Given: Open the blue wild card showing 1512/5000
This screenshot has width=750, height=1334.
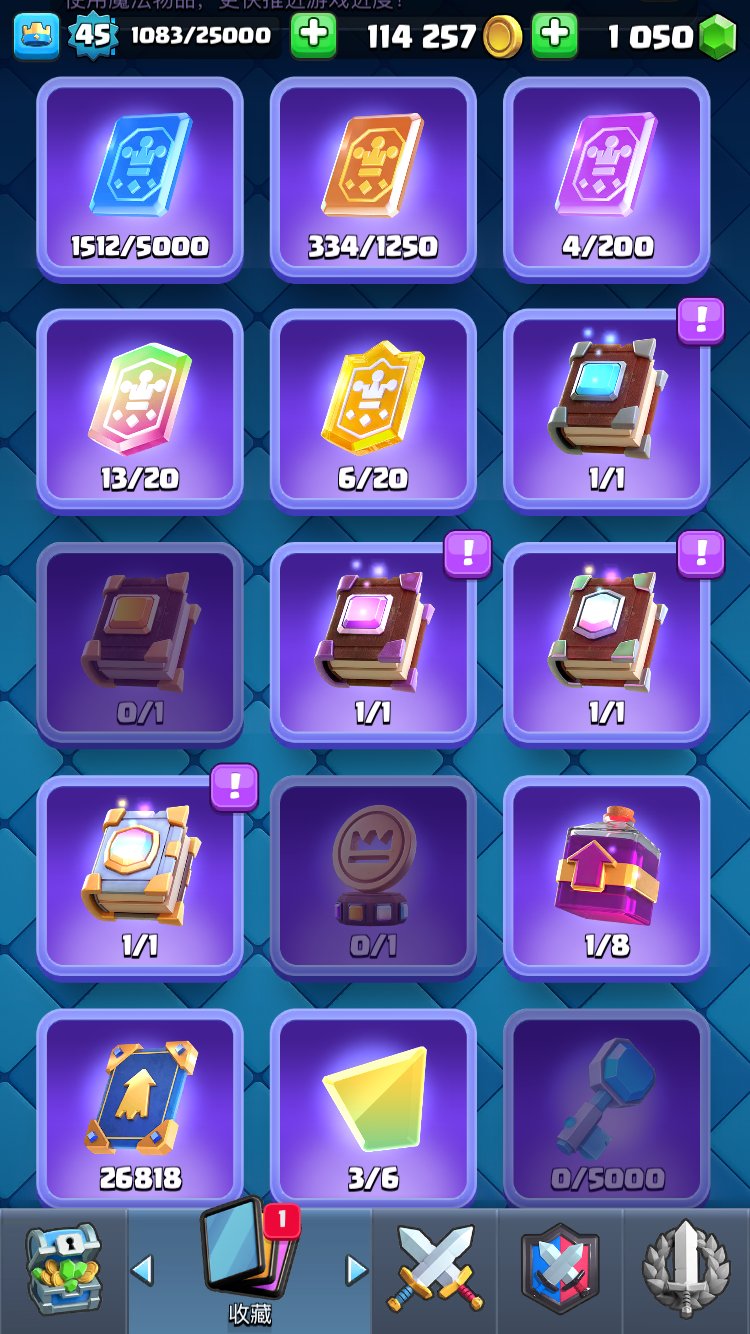Looking at the screenshot, I should (140, 179).
